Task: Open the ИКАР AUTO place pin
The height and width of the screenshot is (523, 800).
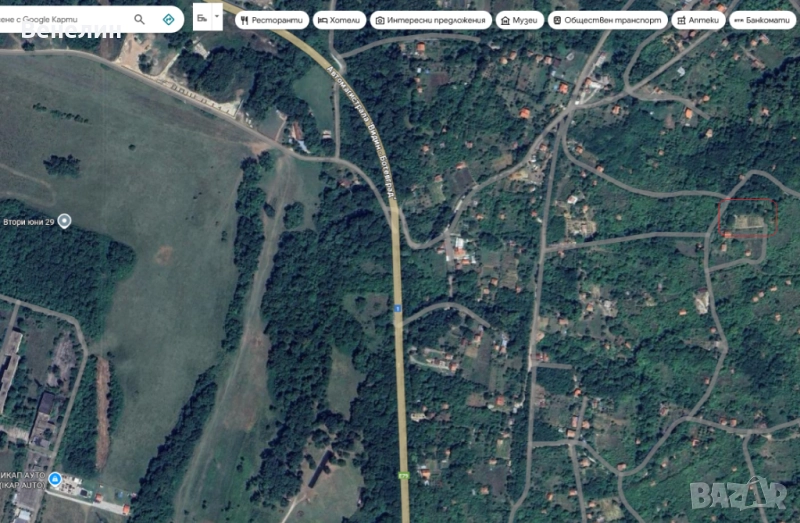Action: [x=55, y=480]
